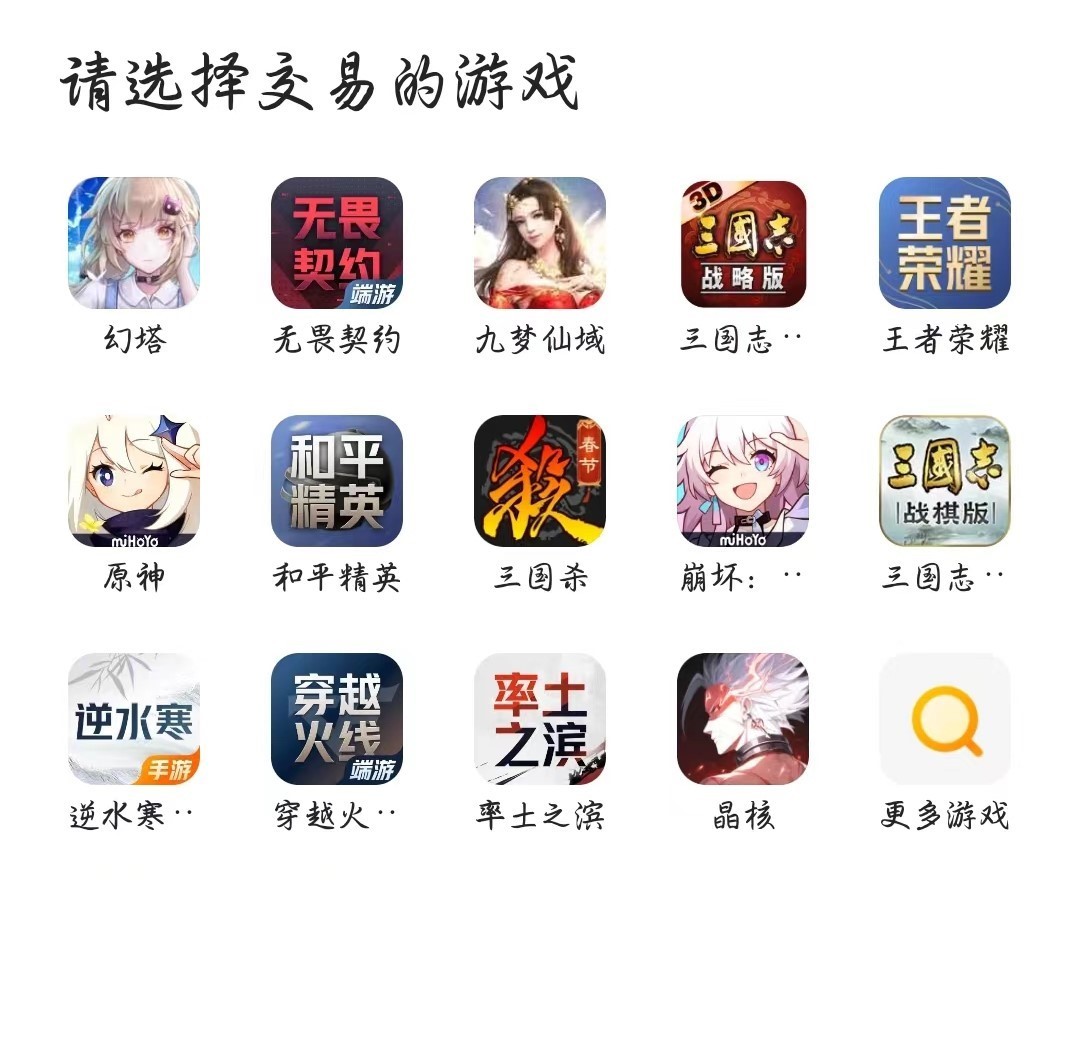The height and width of the screenshot is (1038, 1080).
Task: Open 穿越火线 端游 game option
Action: coord(337,719)
